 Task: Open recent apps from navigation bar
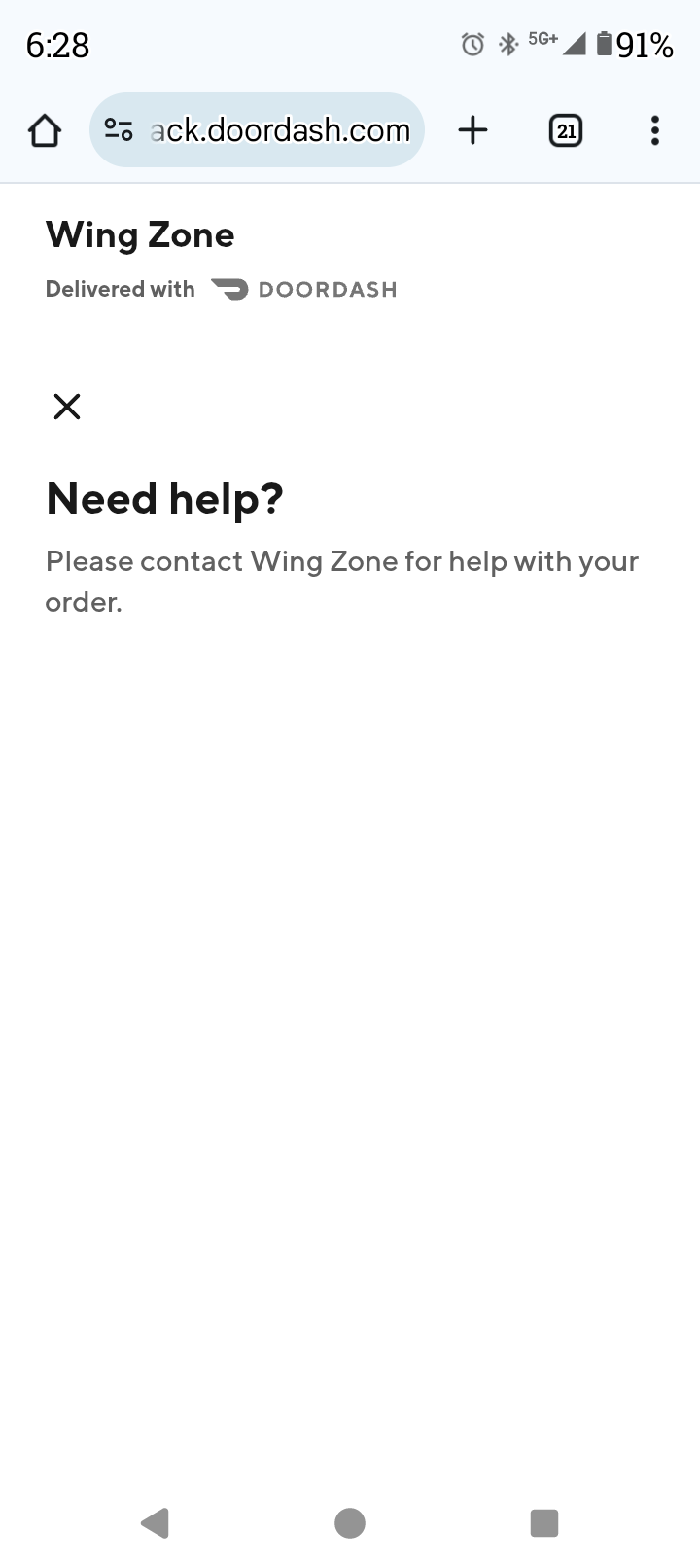click(x=544, y=1522)
